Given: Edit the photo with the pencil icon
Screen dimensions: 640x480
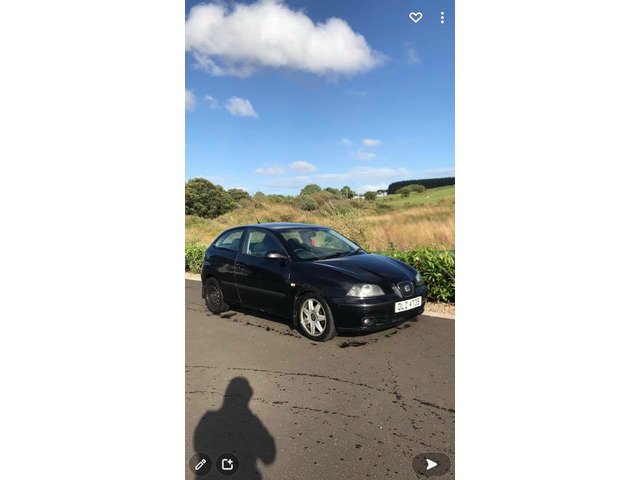Looking at the screenshot, I should (x=200, y=464).
